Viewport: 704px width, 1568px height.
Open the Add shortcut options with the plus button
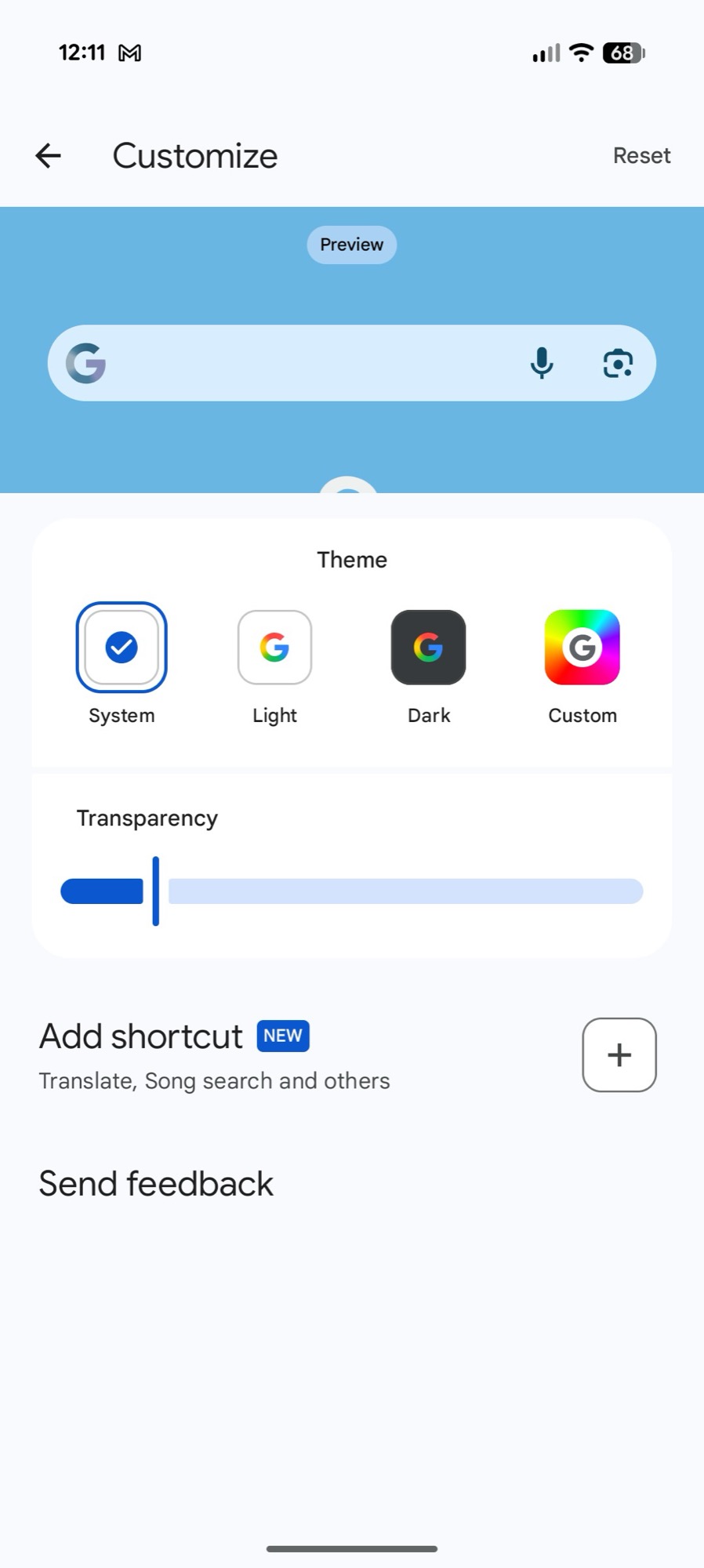pyautogui.click(x=619, y=1054)
